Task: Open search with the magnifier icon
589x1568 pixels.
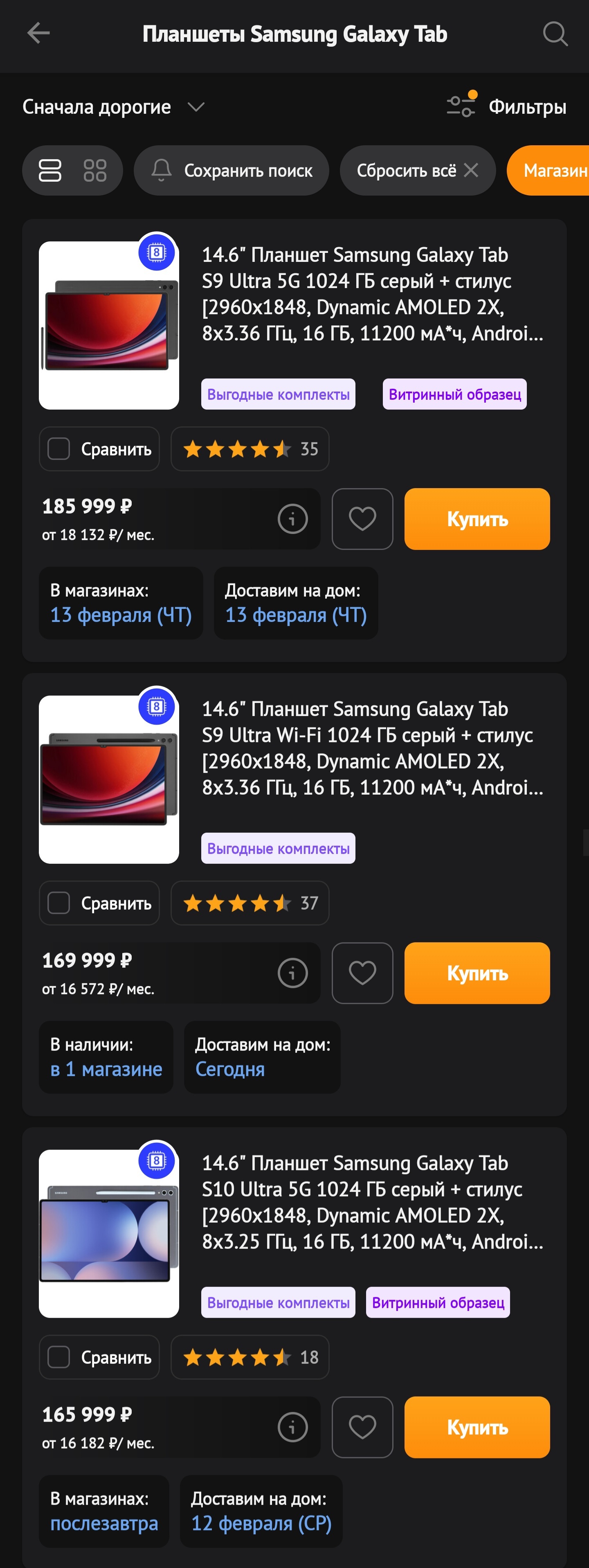Action: (554, 34)
